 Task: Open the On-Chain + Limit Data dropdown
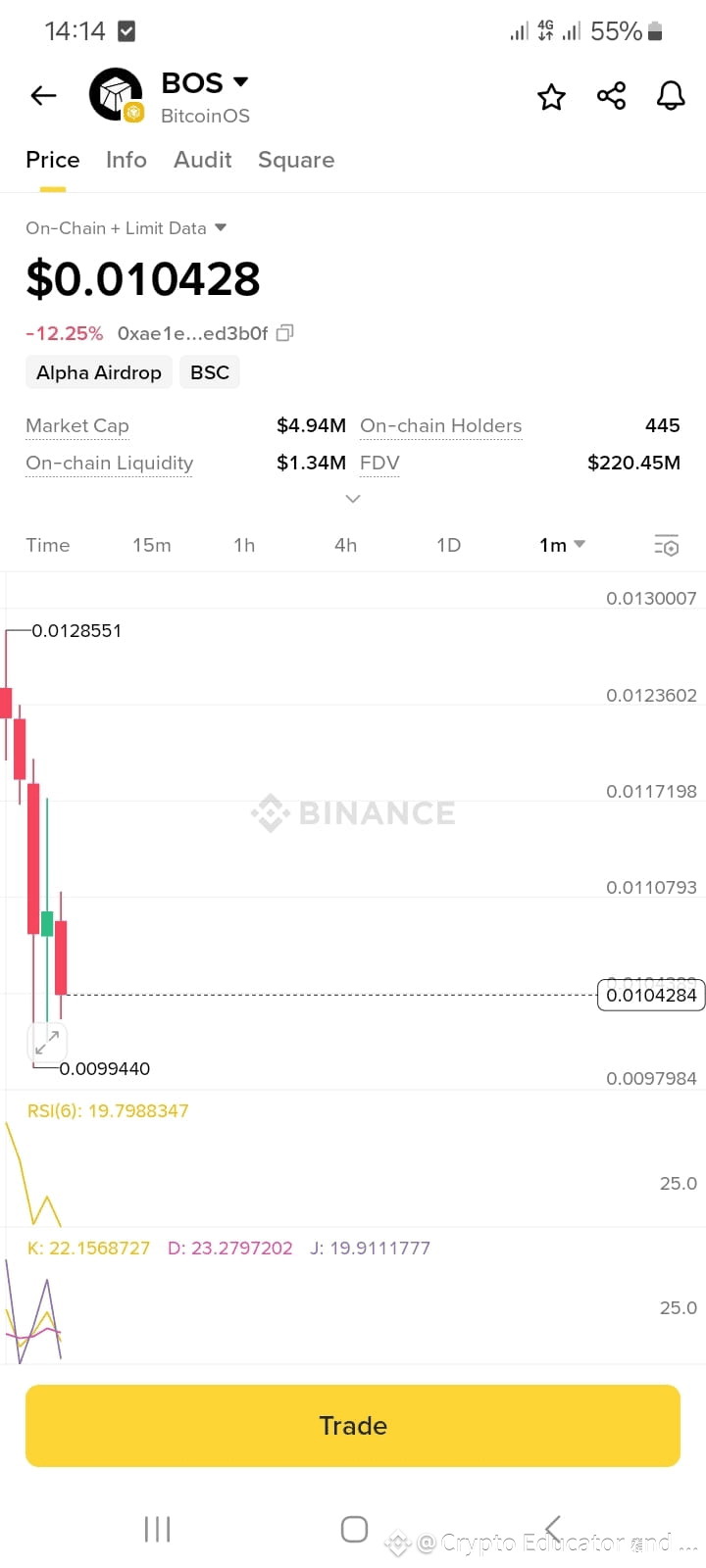(126, 227)
